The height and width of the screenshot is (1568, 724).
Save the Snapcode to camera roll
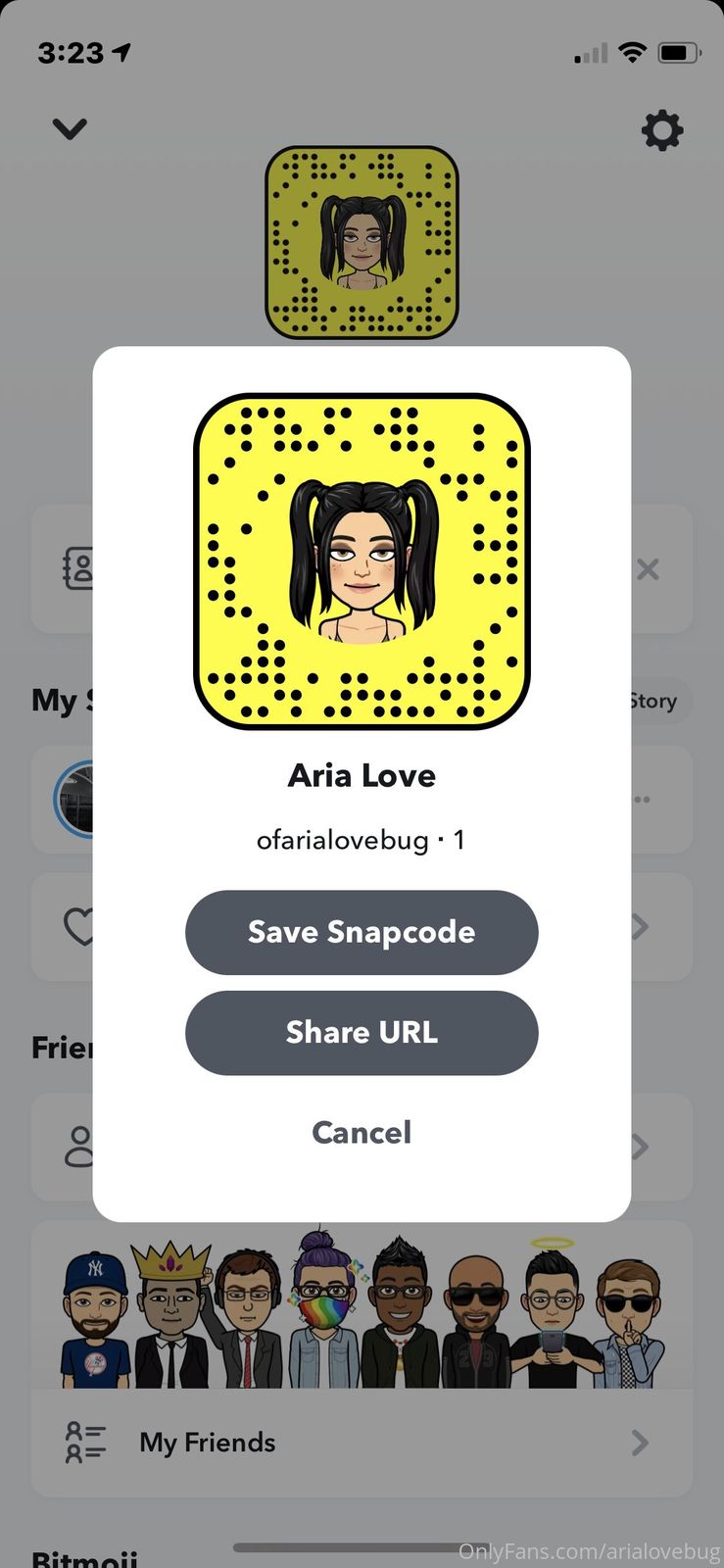click(362, 932)
